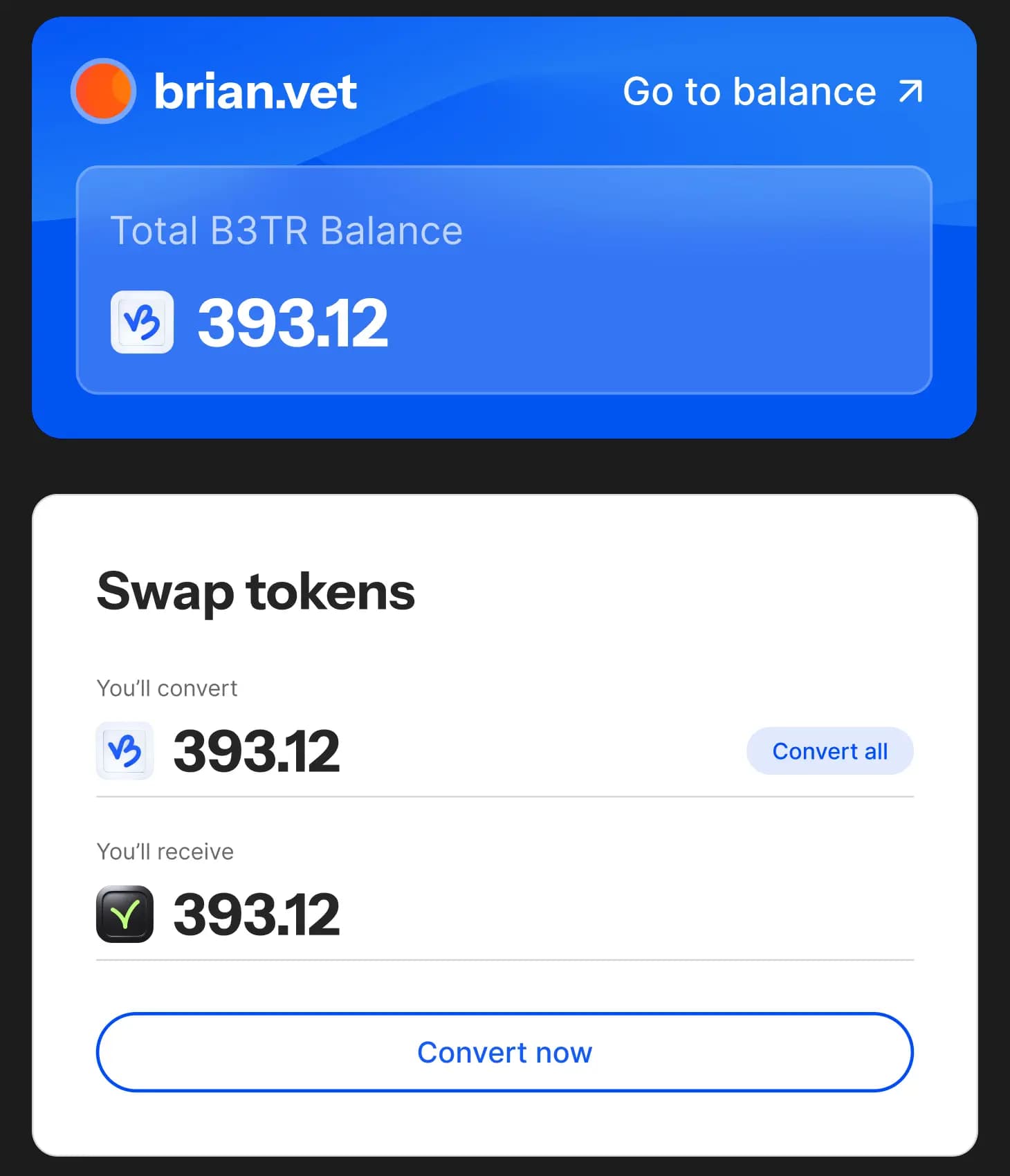This screenshot has height=1176, width=1010.
Task: Click the 393.12 balance figure in blue card
Action: (292, 322)
